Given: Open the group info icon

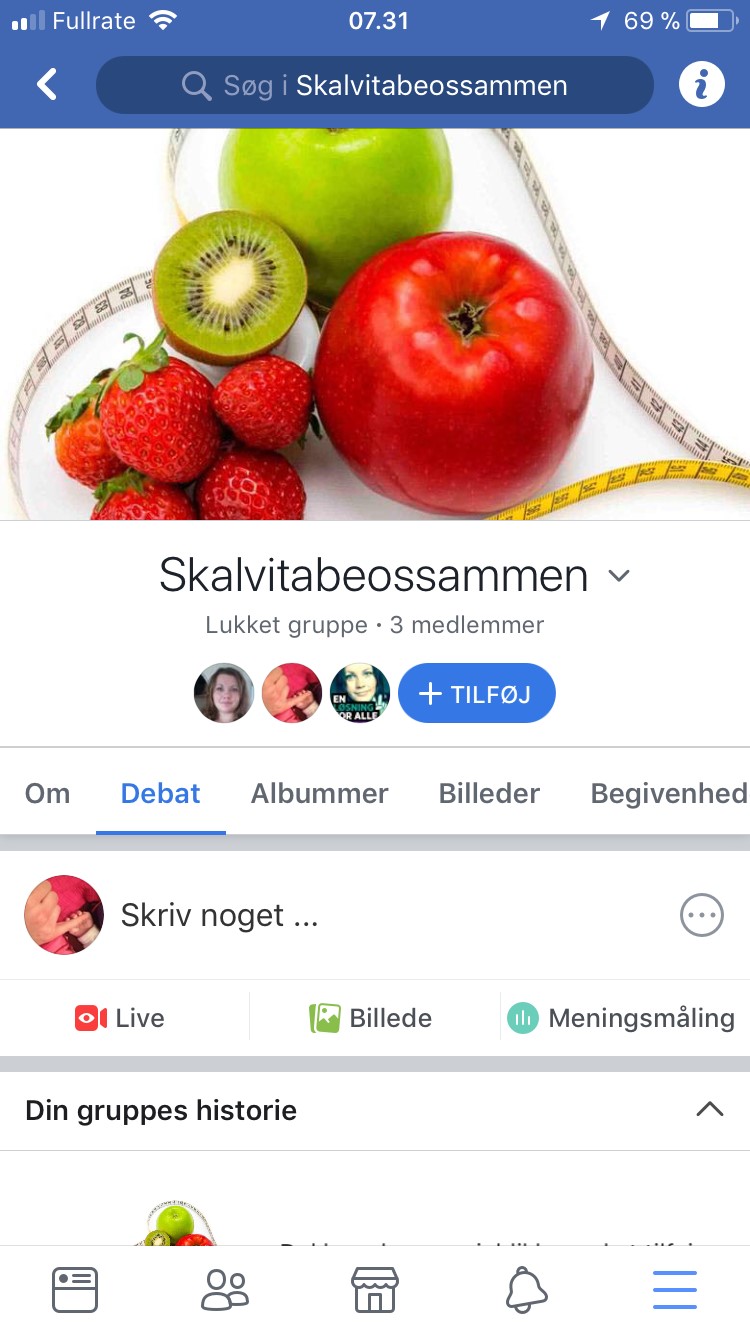Looking at the screenshot, I should click(702, 85).
